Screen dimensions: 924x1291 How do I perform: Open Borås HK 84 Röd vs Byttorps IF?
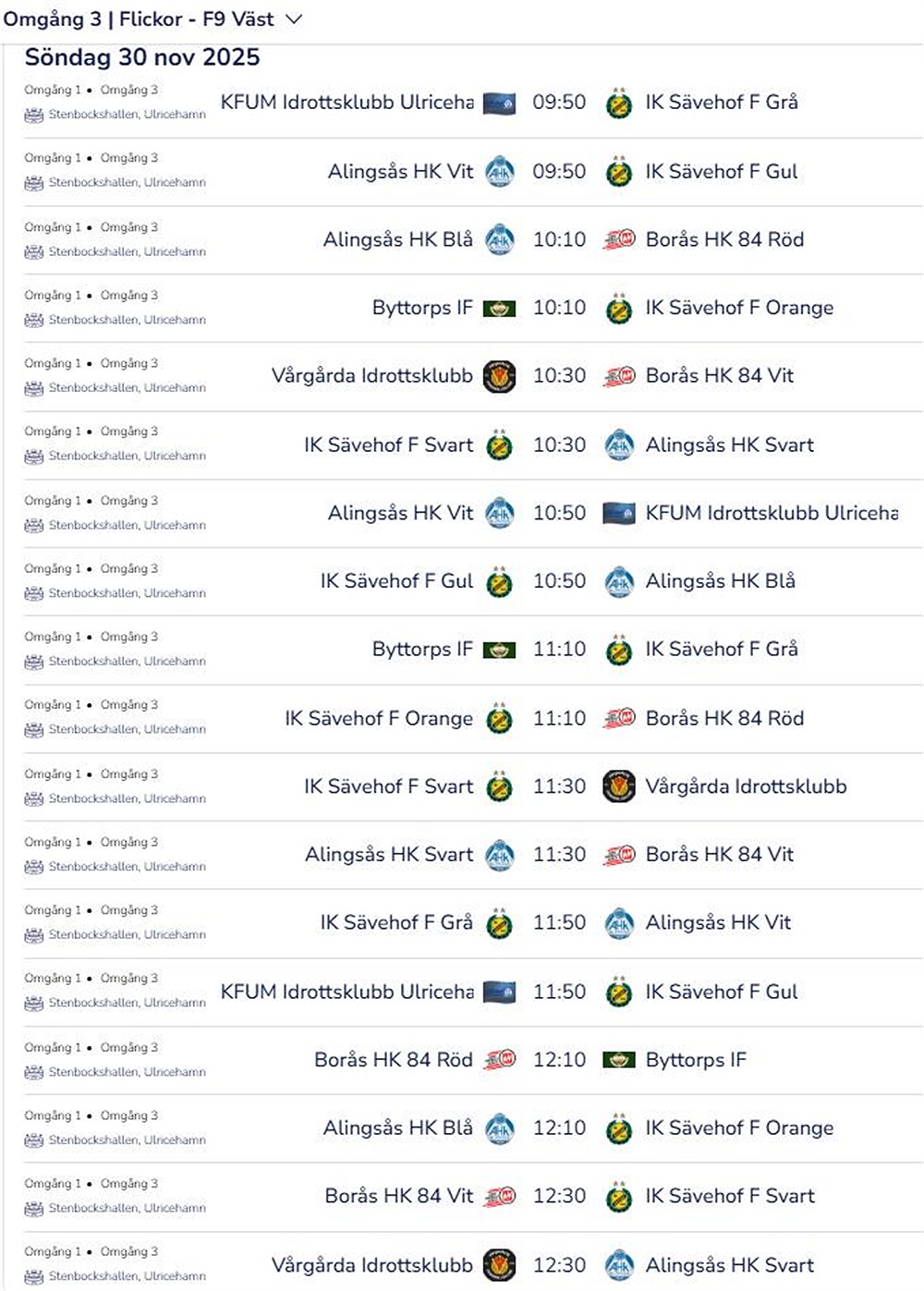pos(558,1060)
